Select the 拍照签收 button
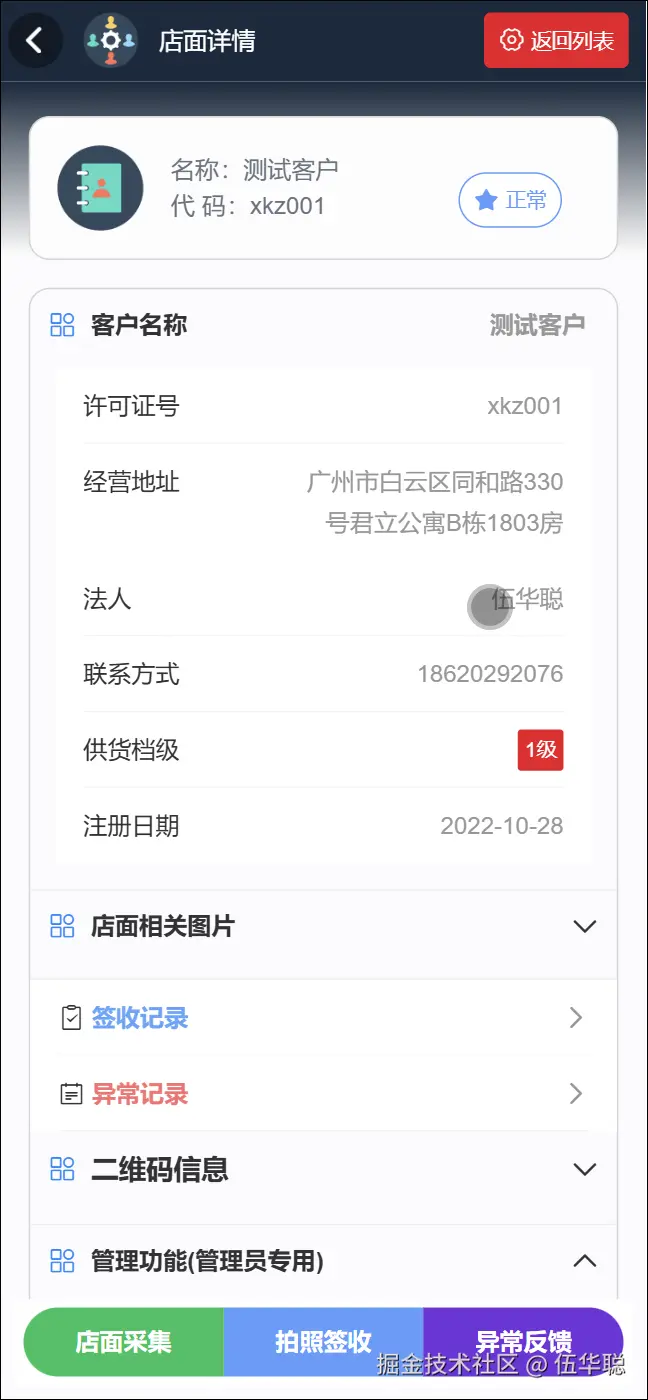The image size is (648, 1400). [323, 1342]
